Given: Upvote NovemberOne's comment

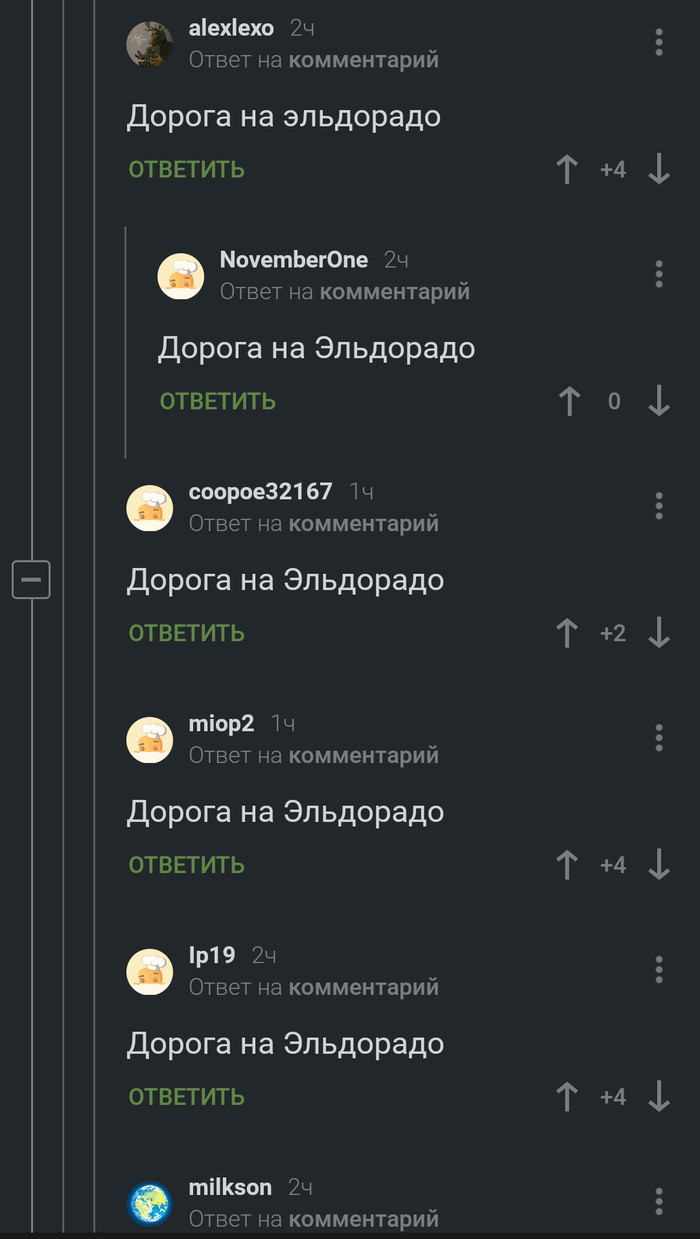Looking at the screenshot, I should click(x=569, y=401).
